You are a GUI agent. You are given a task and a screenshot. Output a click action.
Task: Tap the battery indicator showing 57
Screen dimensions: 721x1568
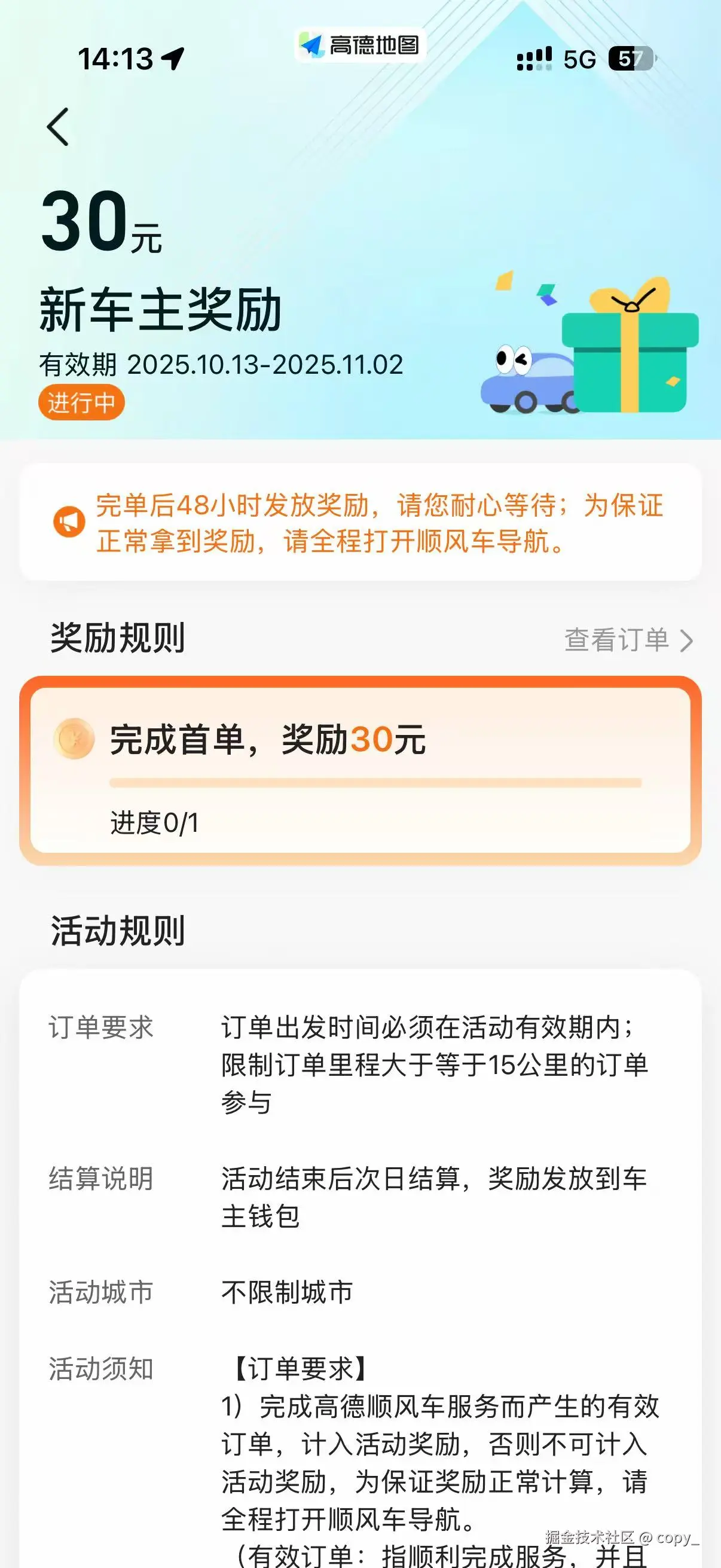coord(631,58)
